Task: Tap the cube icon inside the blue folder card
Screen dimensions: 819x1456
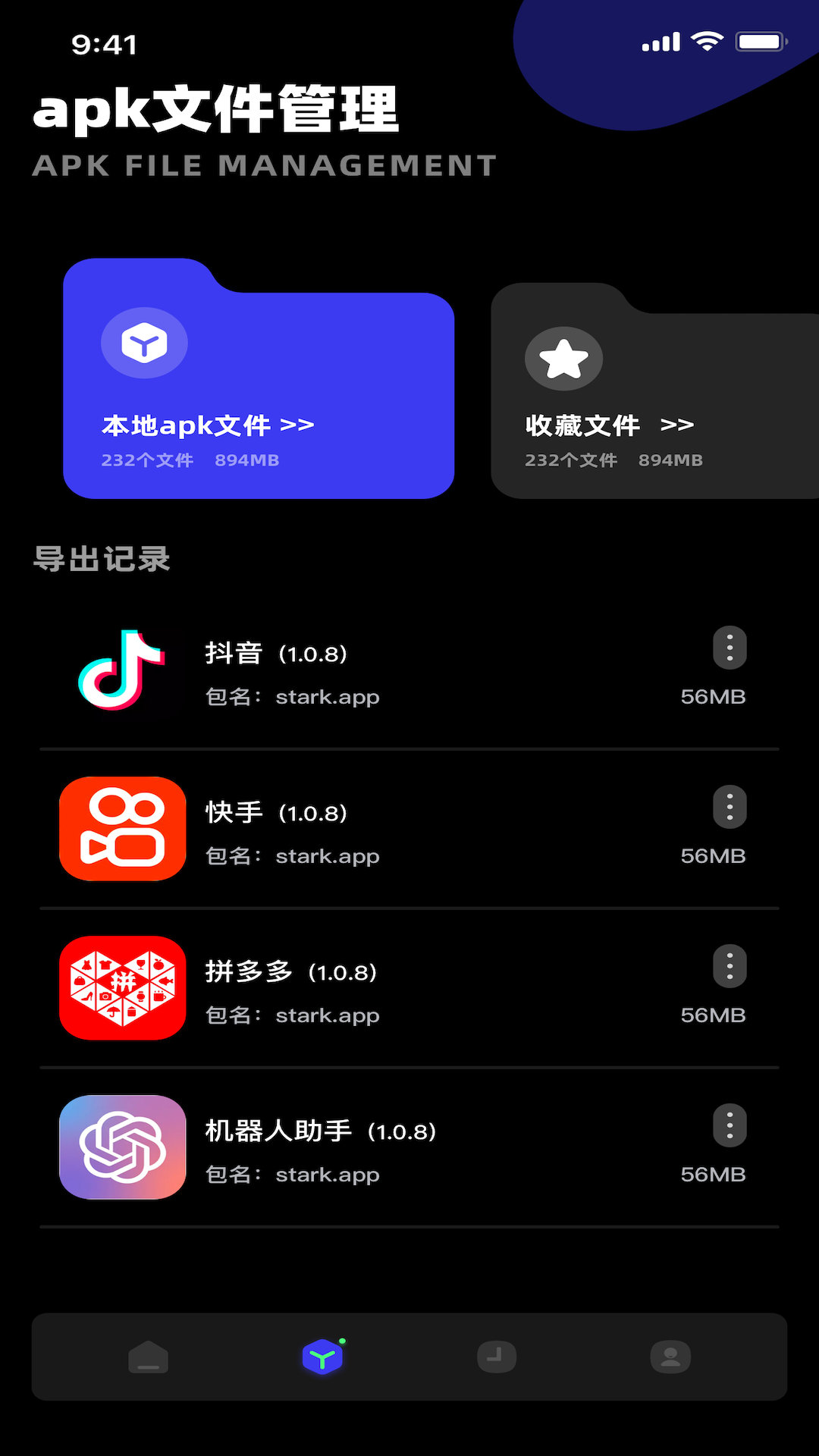Action: 145,343
